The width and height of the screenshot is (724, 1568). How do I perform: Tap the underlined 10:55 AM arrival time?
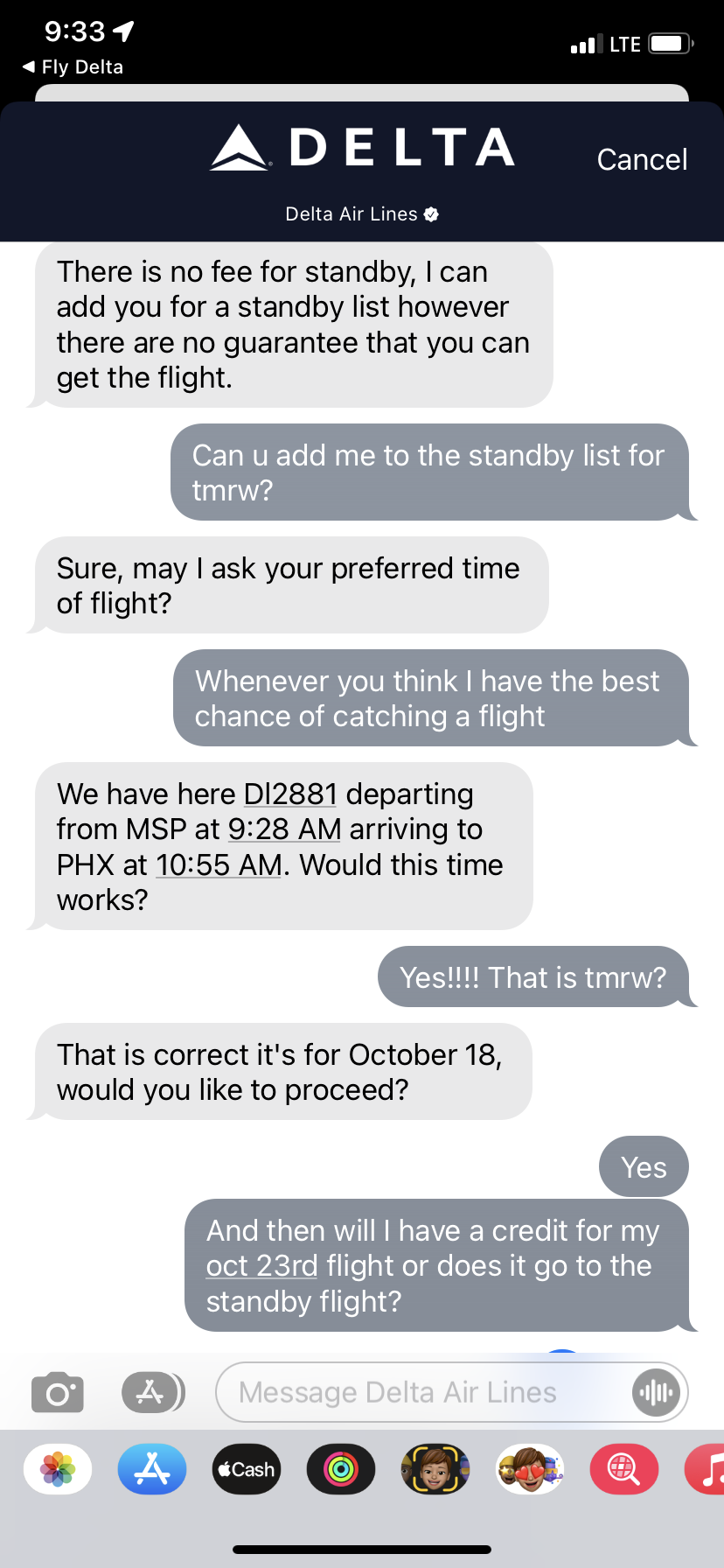218,864
